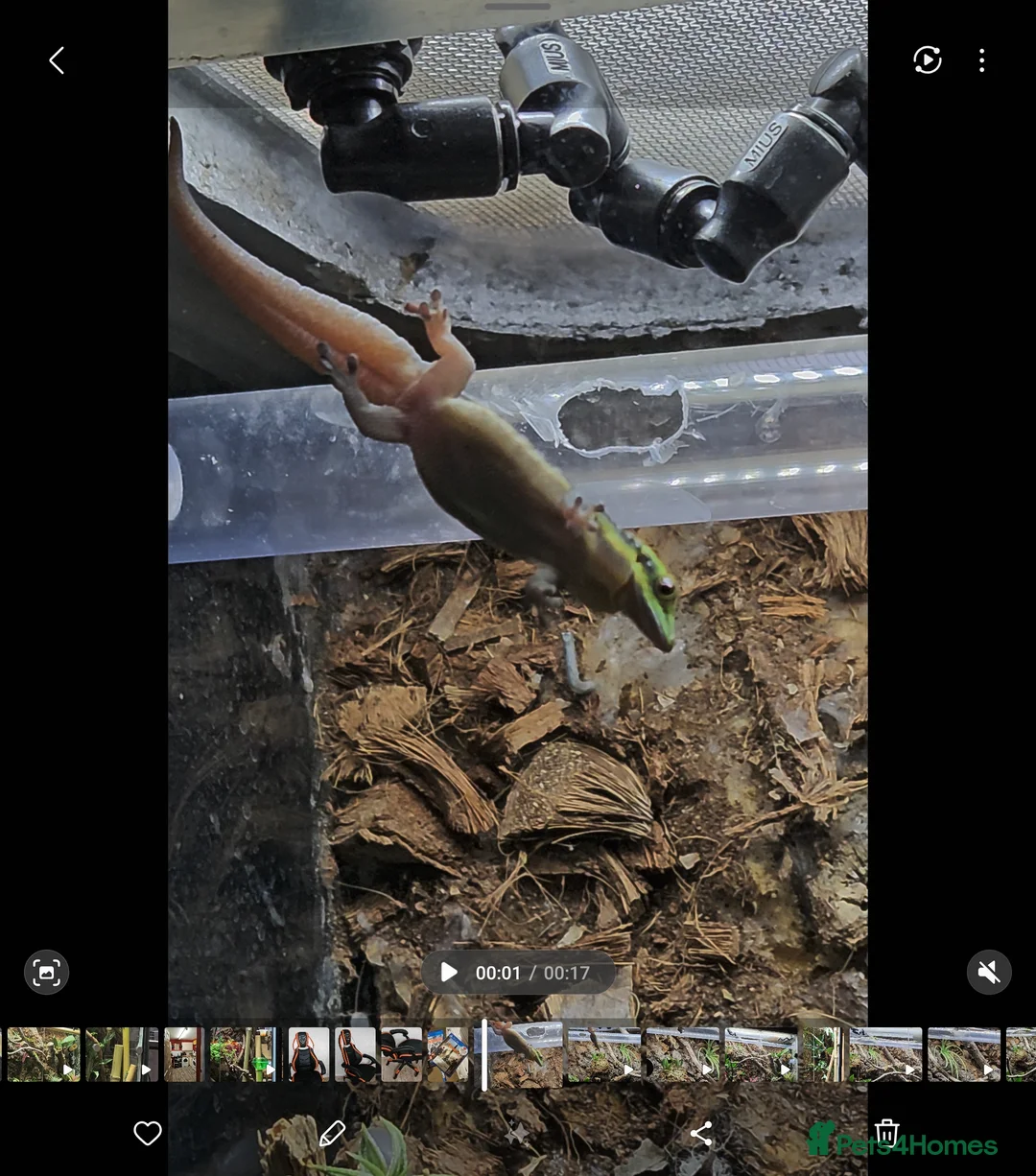
Task: Open the kitchen room photo thumbnail
Action: click(182, 1054)
